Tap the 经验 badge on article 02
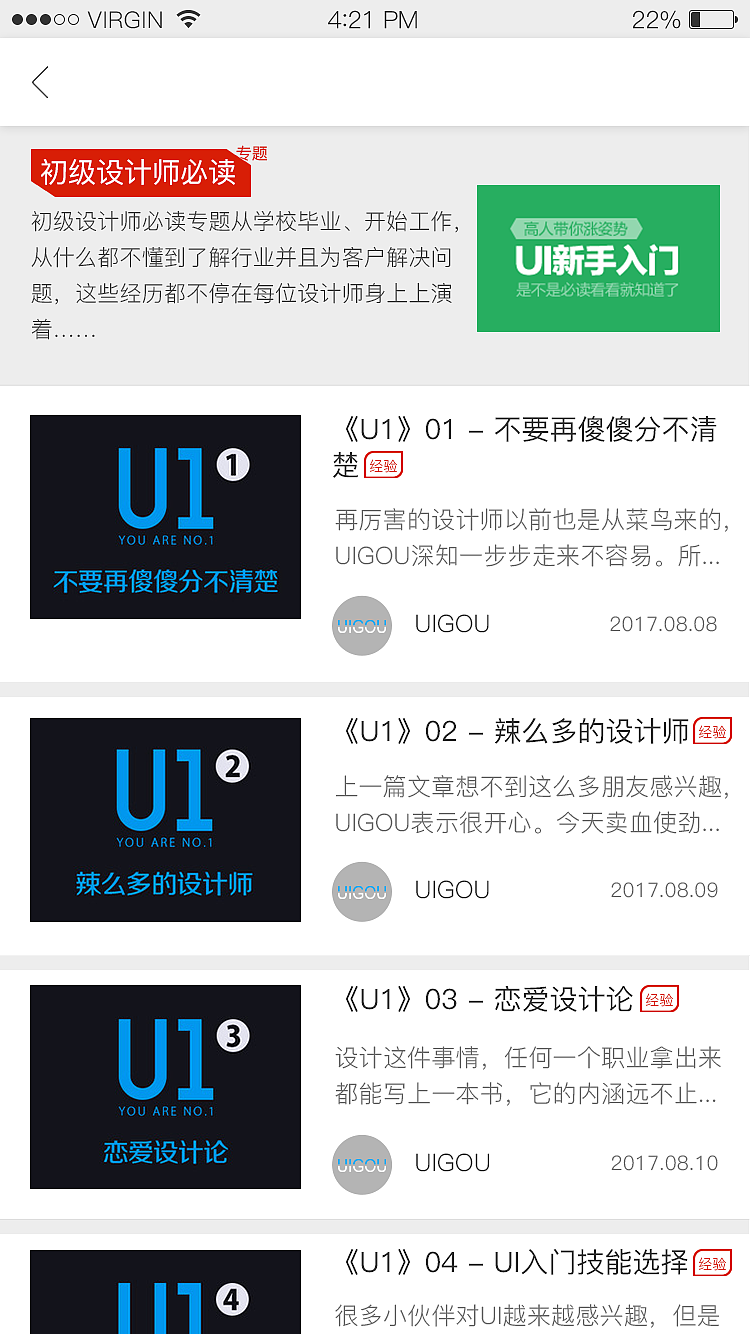Image resolution: width=750 pixels, height=1334 pixels. [713, 731]
